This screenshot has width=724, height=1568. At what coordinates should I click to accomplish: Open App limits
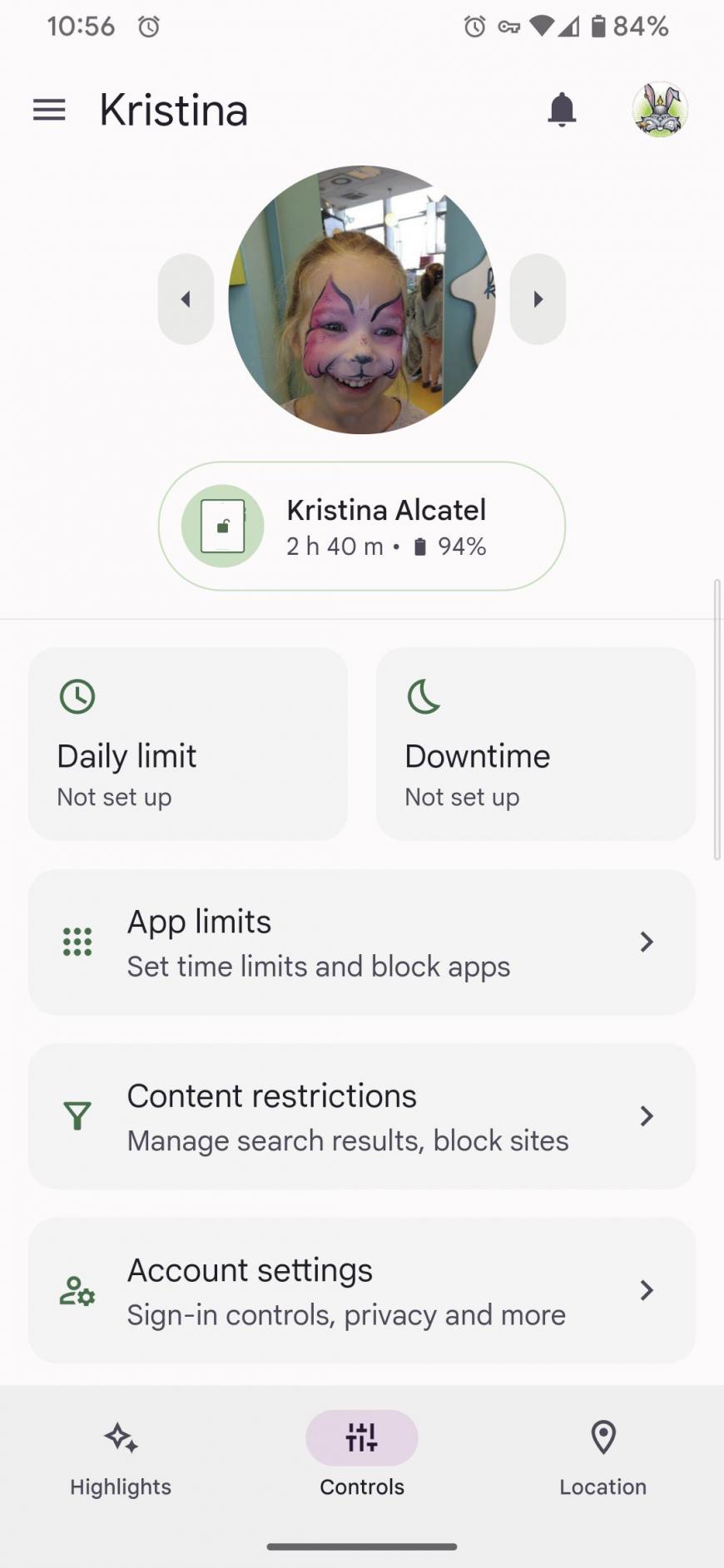pos(362,942)
